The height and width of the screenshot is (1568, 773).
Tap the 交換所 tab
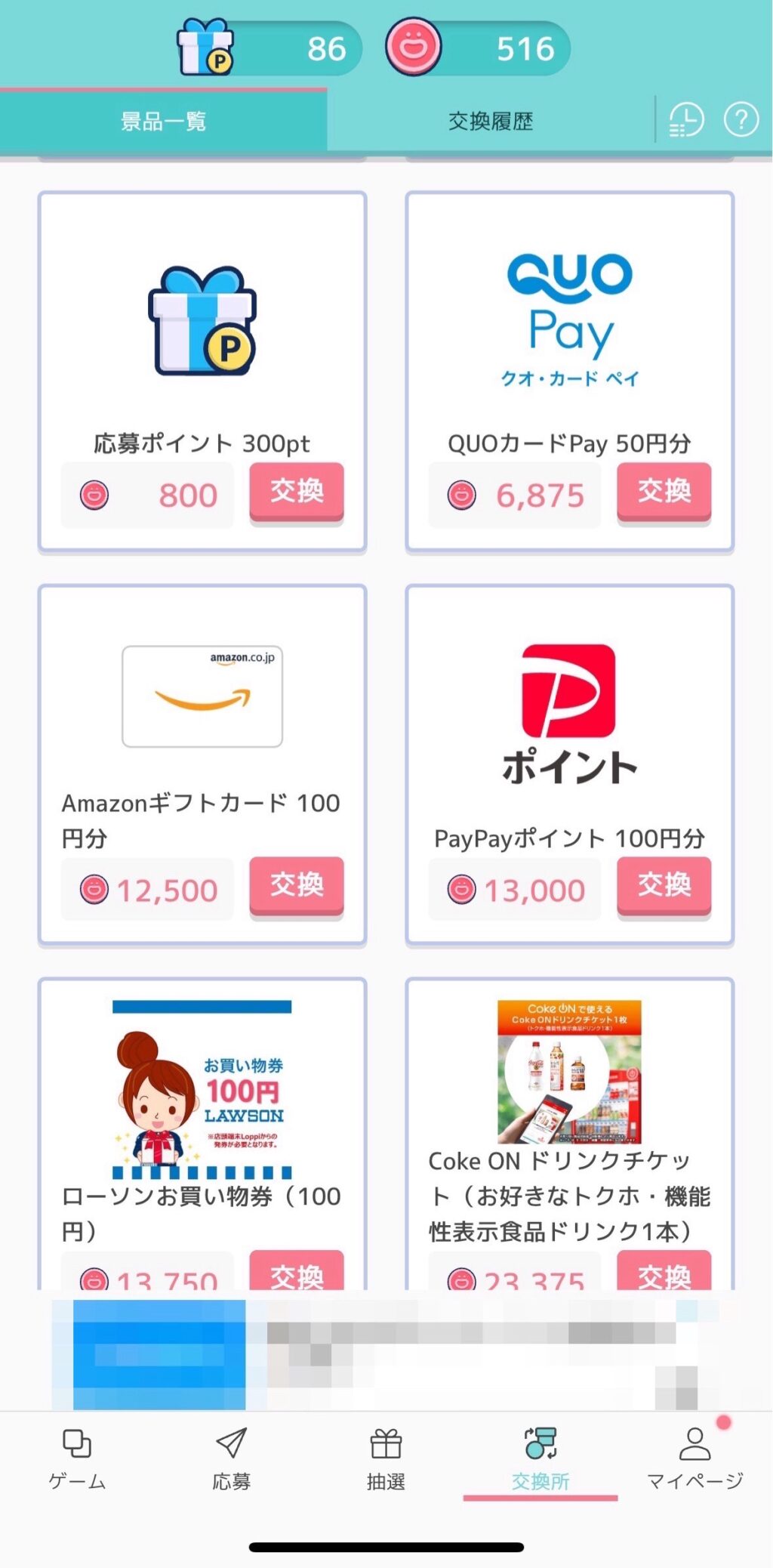click(x=540, y=1459)
